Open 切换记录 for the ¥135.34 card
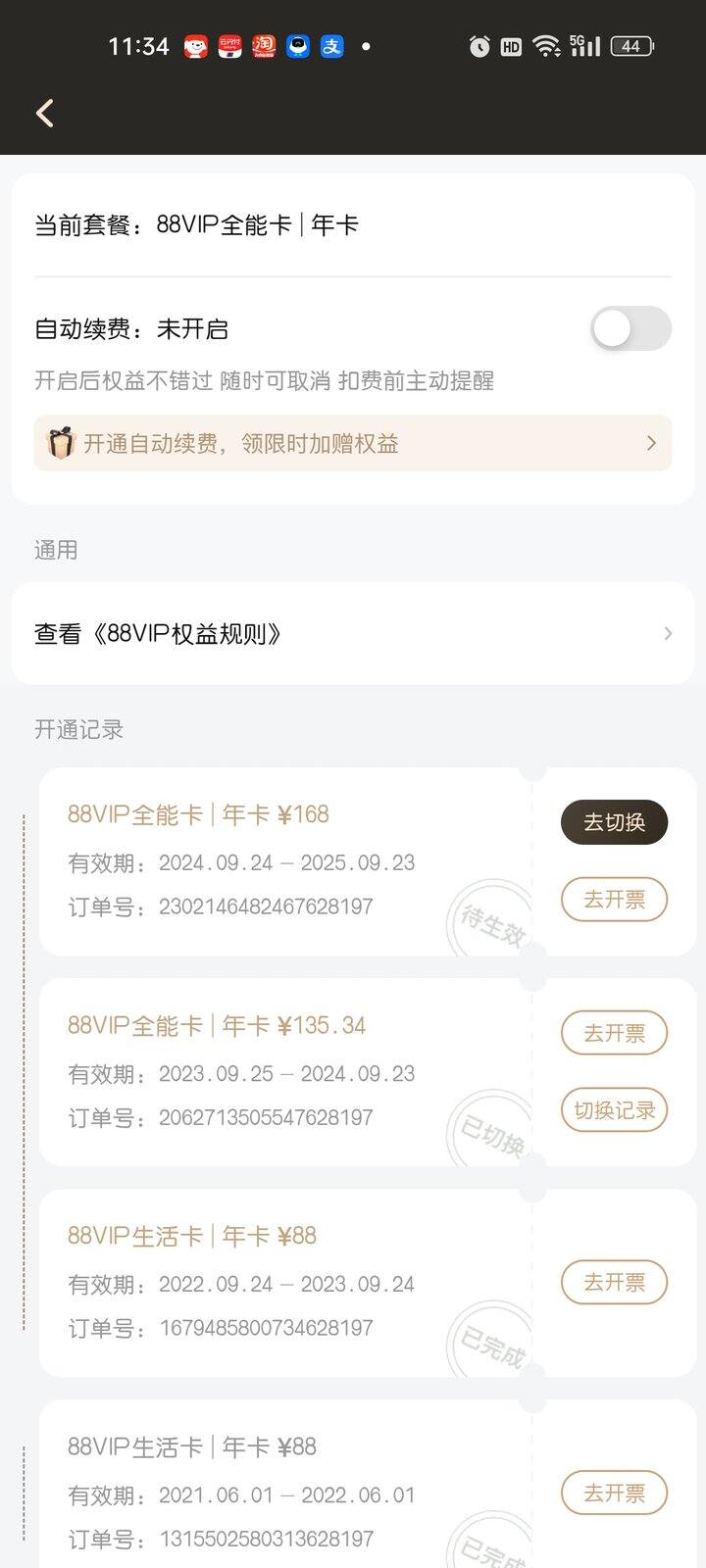 tap(614, 1110)
